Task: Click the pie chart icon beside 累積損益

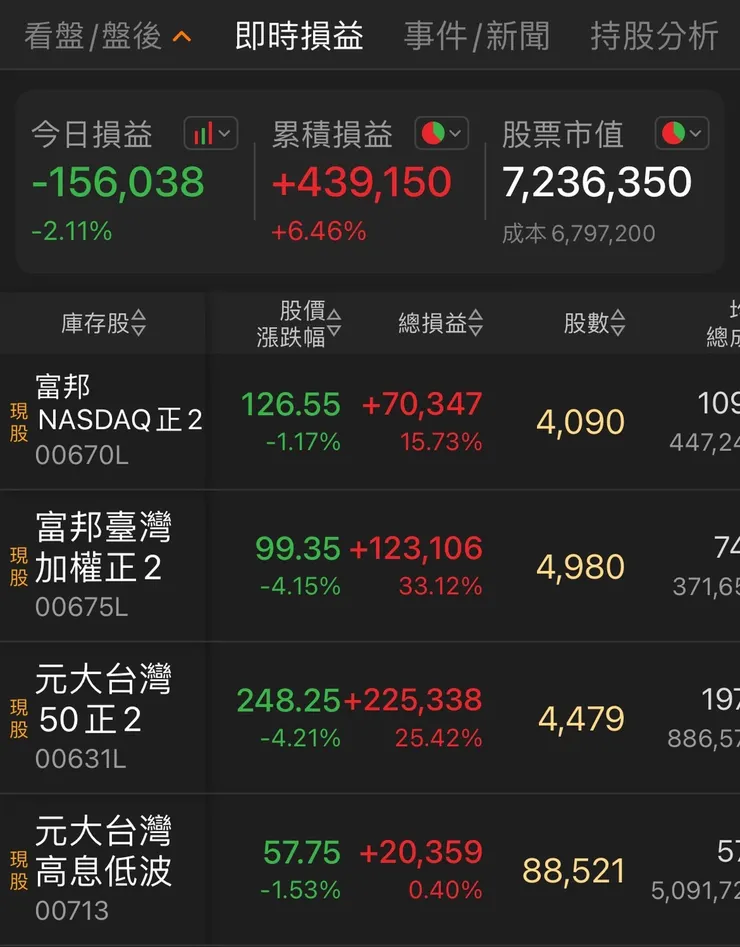Action: tap(436, 132)
